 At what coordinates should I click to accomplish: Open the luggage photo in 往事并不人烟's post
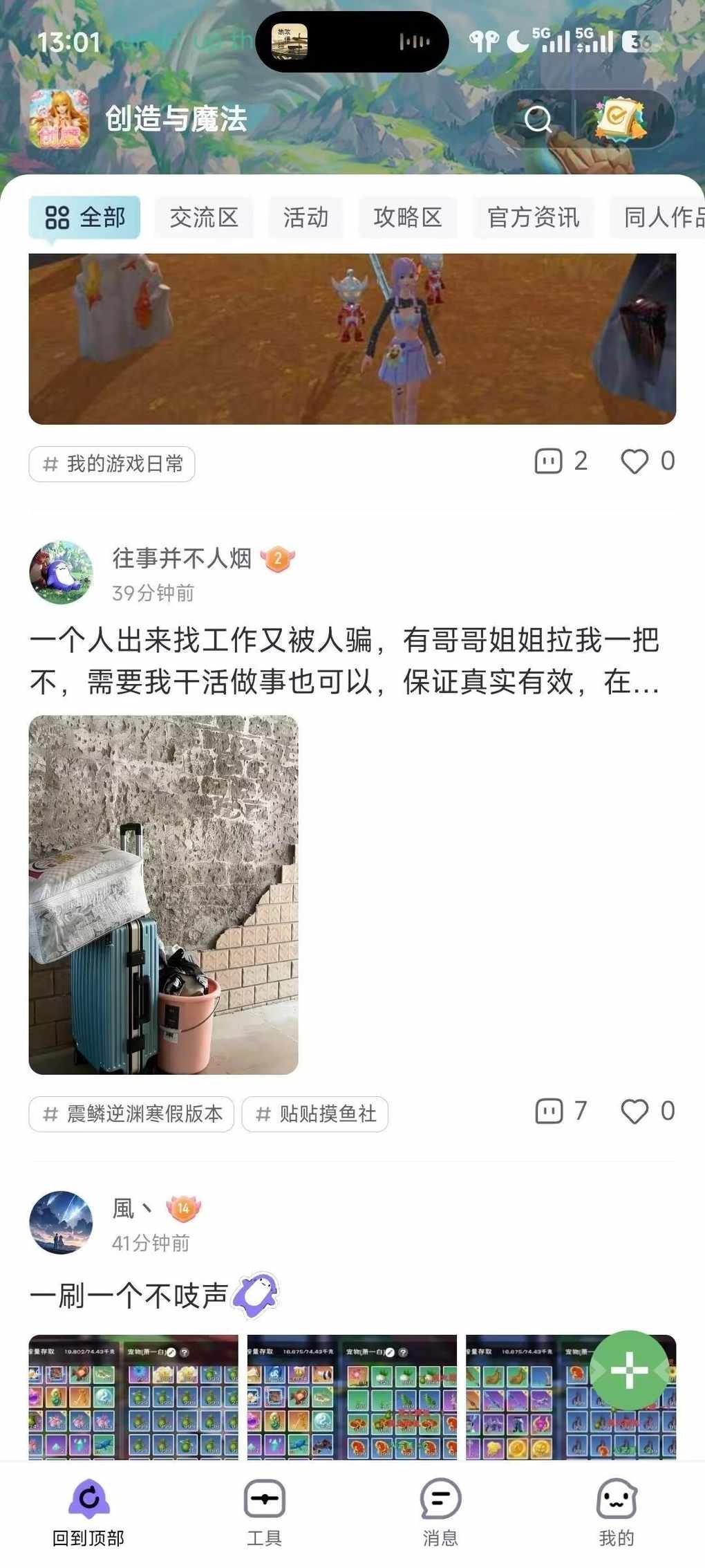click(x=163, y=894)
